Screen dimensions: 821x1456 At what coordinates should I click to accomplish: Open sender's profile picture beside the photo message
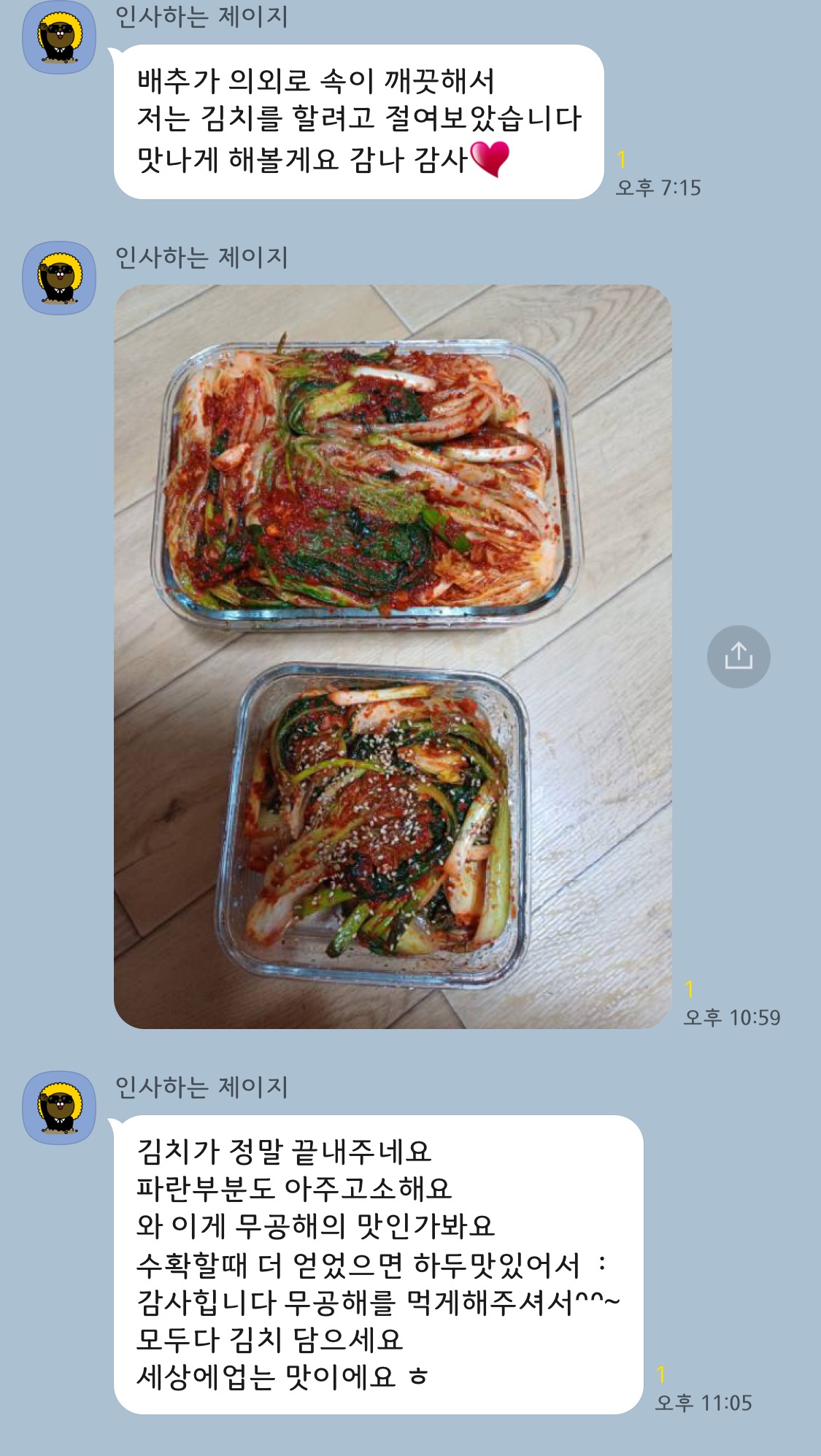click(x=59, y=278)
